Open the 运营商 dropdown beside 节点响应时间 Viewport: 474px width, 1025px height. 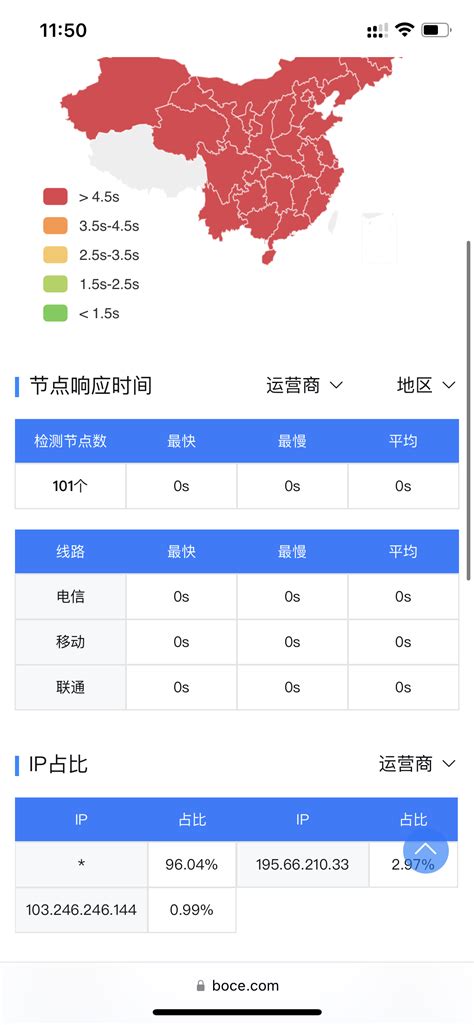pos(304,385)
